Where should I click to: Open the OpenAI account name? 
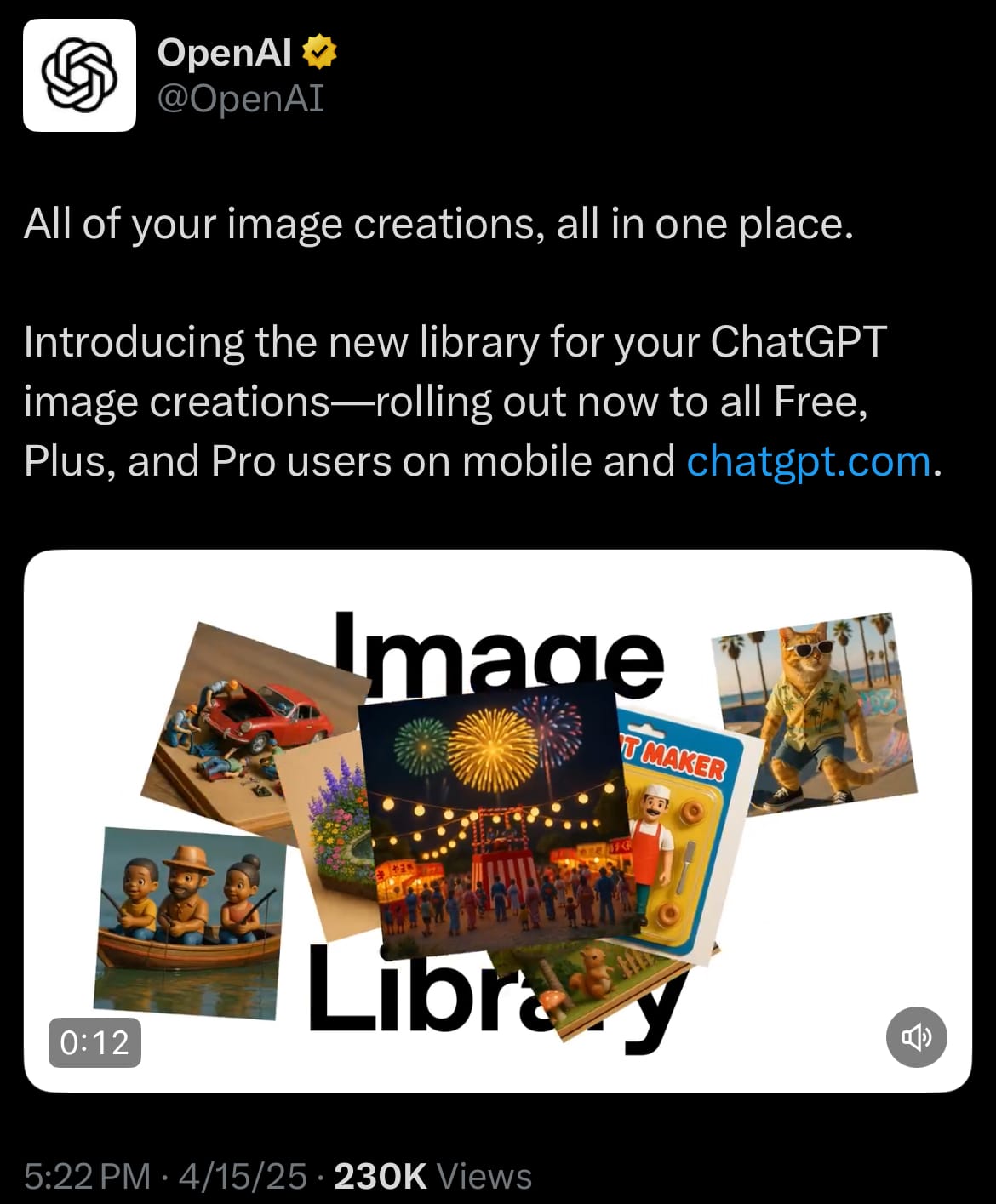pyautogui.click(x=225, y=52)
